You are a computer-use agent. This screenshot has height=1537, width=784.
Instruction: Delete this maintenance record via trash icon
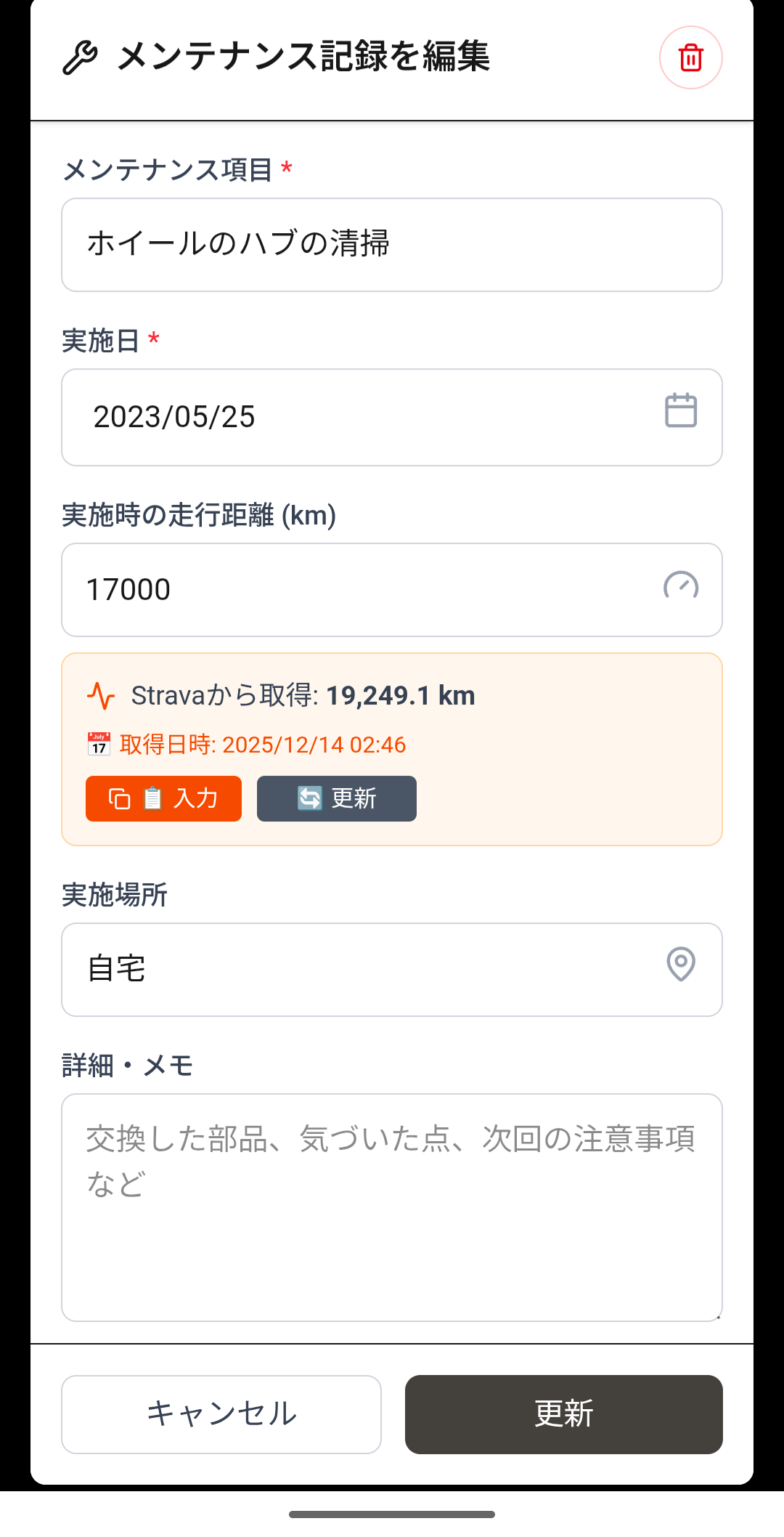pyautogui.click(x=690, y=57)
